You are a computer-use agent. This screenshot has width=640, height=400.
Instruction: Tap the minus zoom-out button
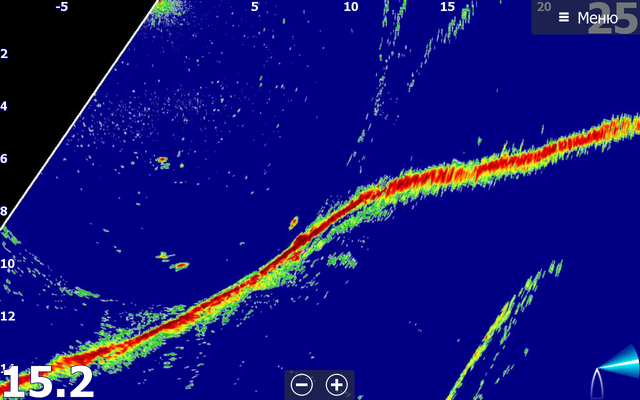tap(302, 385)
